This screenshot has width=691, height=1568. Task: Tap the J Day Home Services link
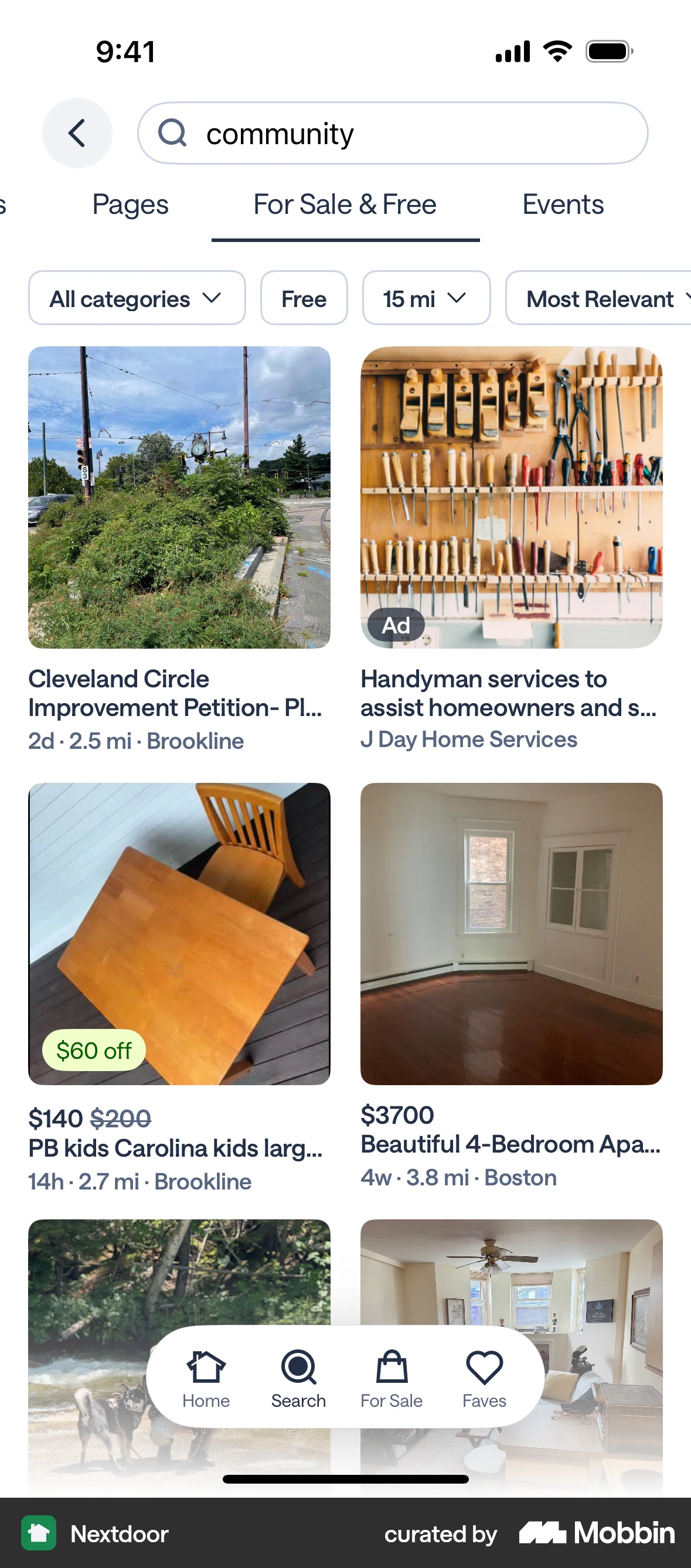(469, 739)
